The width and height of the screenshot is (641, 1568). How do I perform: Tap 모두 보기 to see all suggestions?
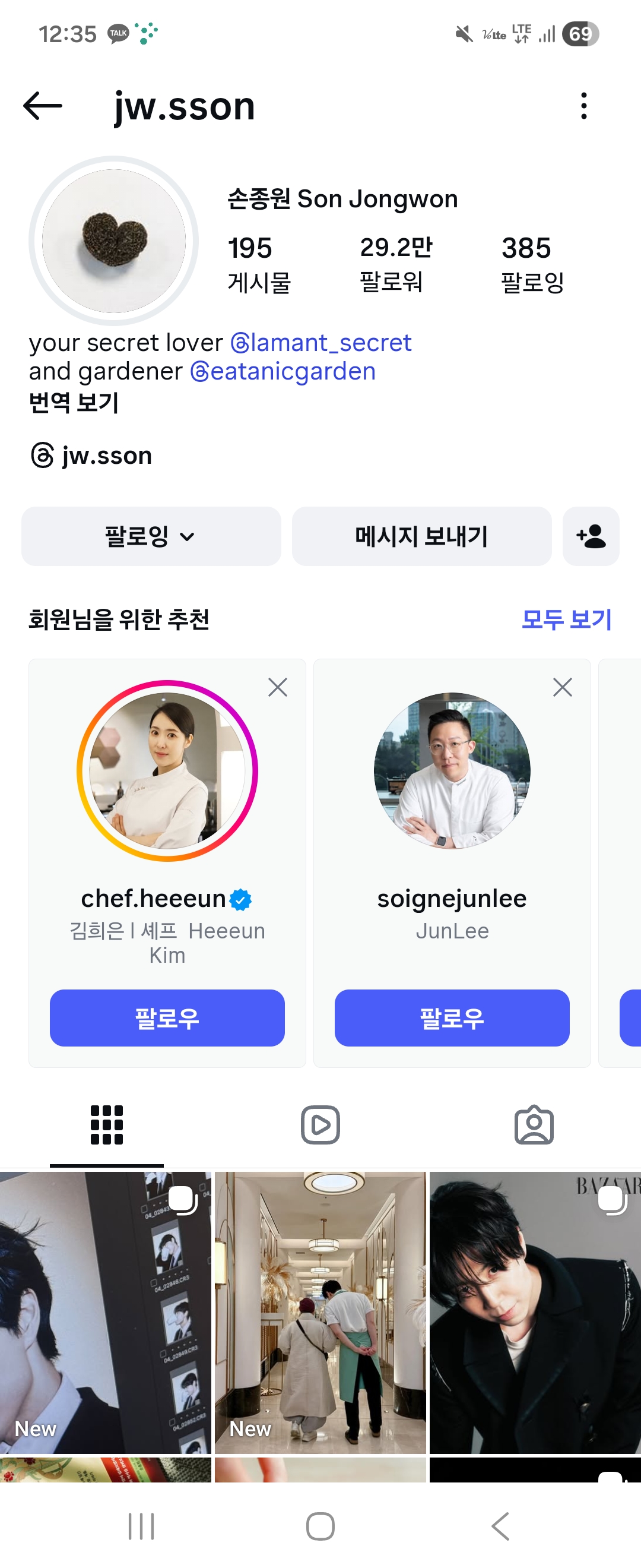pyautogui.click(x=566, y=619)
